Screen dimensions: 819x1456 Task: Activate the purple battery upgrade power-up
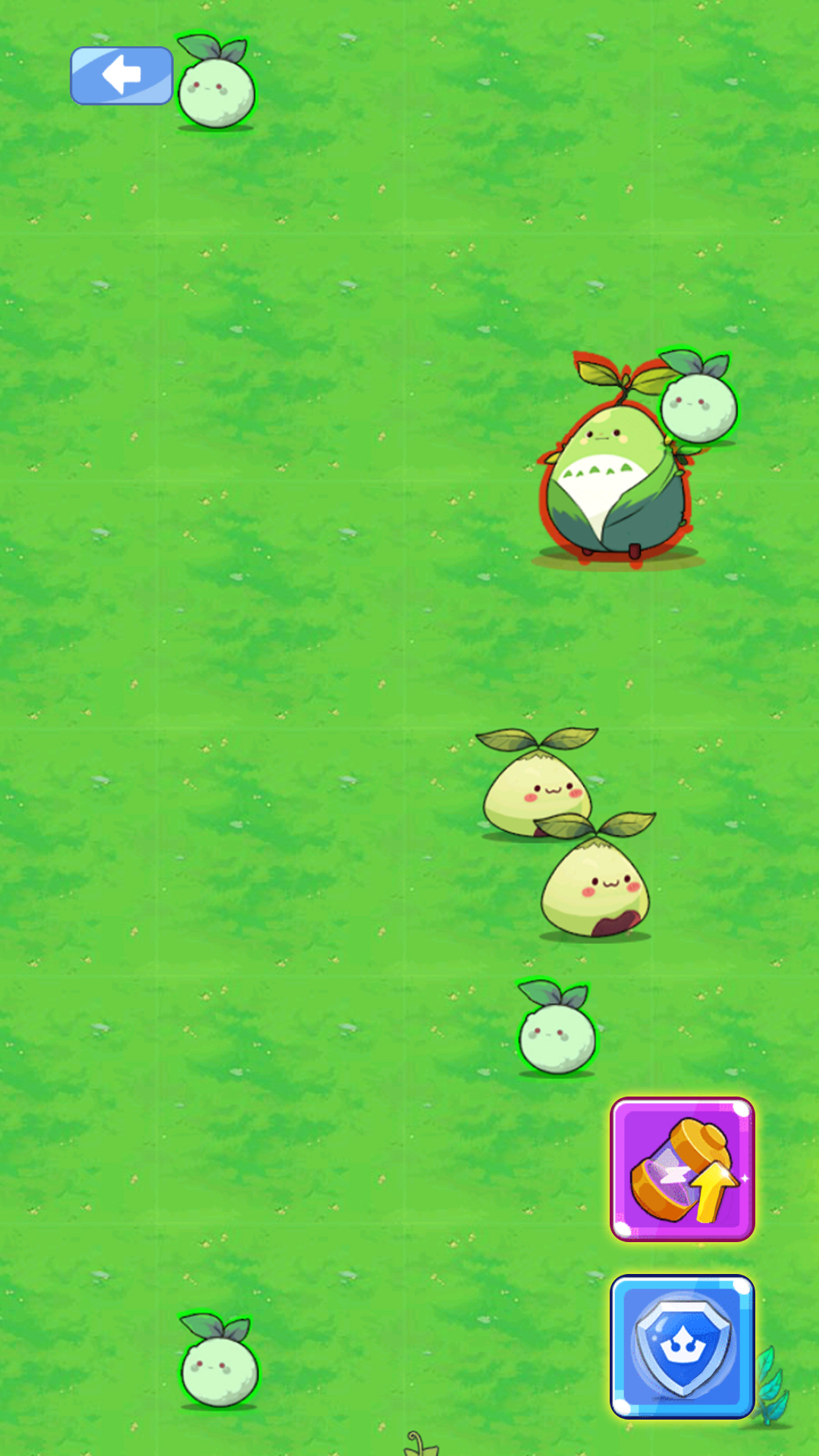682,1169
